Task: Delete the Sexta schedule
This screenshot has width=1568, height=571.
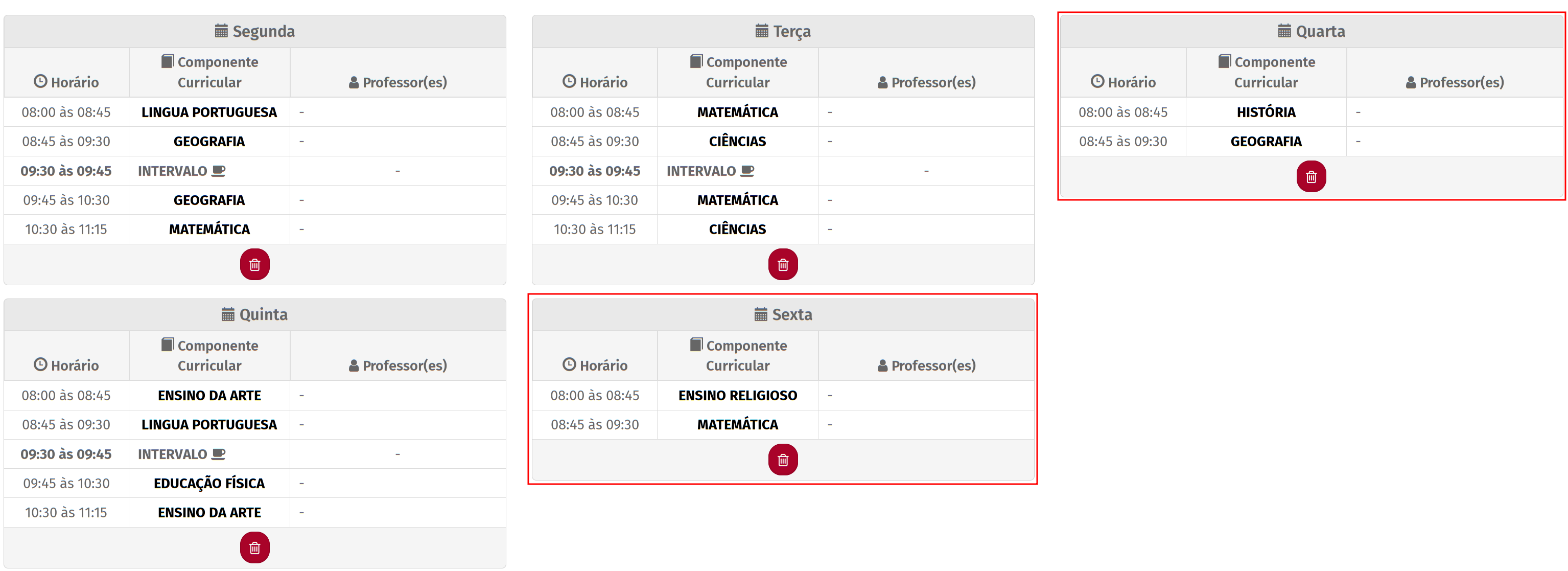Action: coord(783,460)
